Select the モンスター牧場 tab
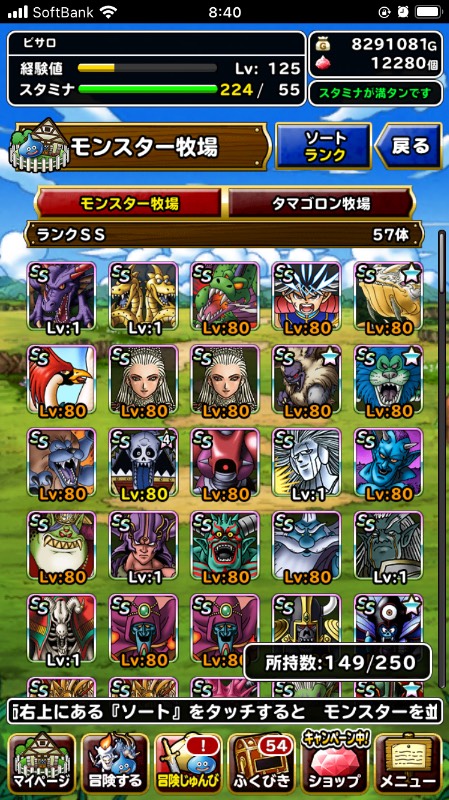 (x=129, y=203)
